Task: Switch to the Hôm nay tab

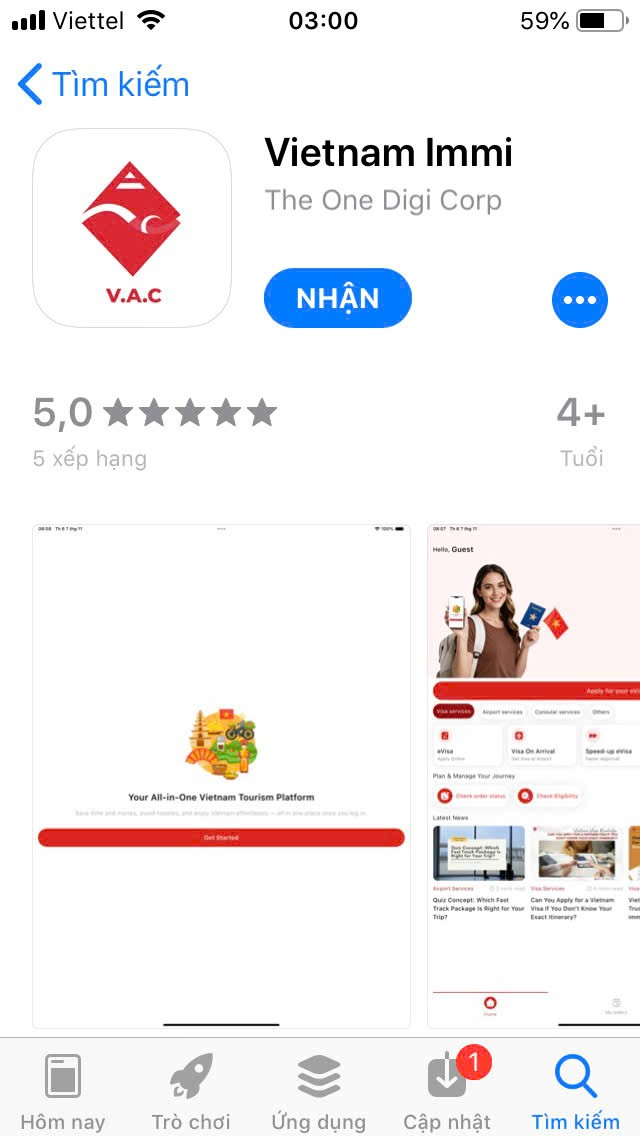Action: coord(63,1092)
